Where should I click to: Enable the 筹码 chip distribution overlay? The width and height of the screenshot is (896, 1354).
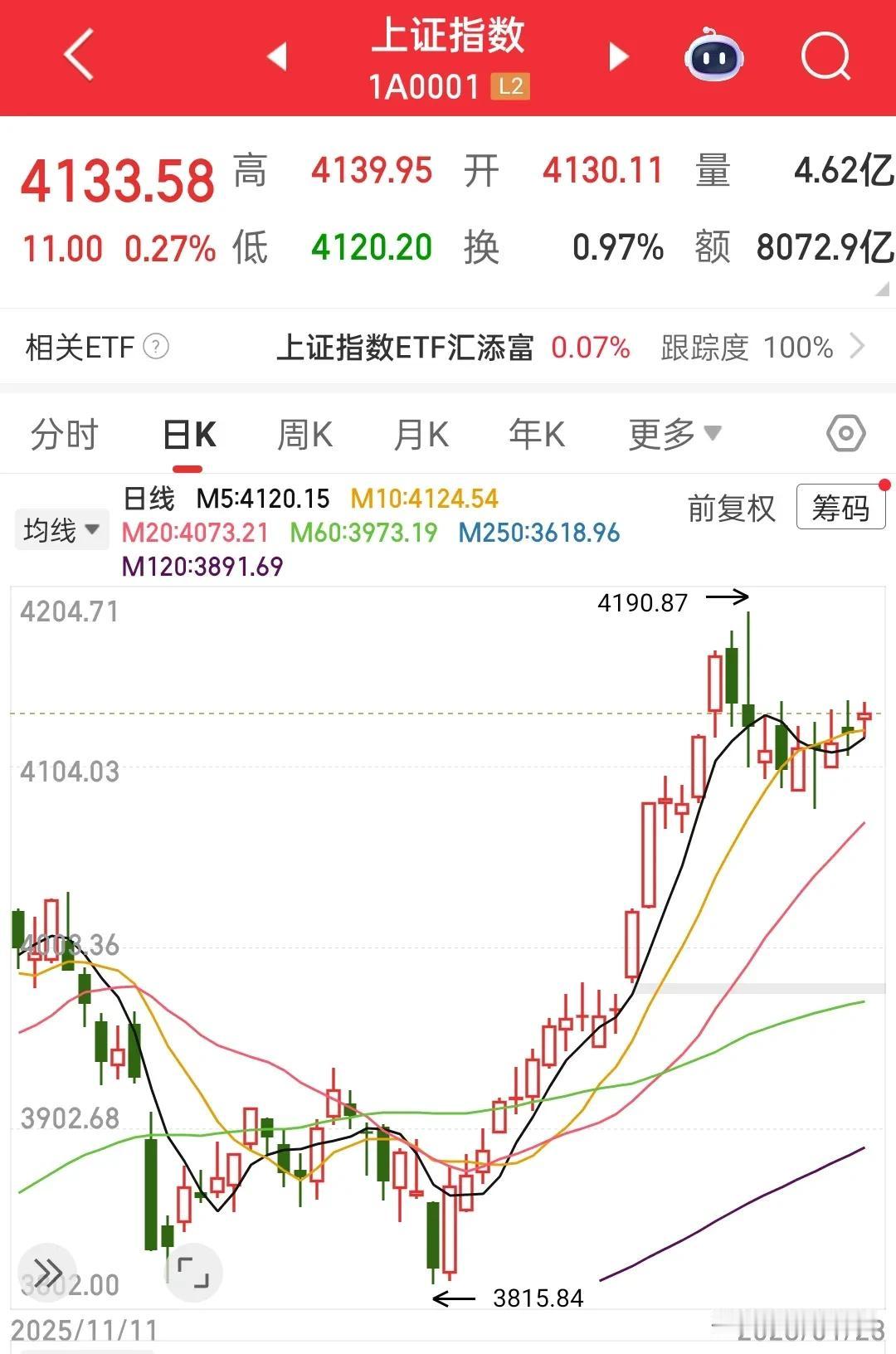click(x=840, y=509)
